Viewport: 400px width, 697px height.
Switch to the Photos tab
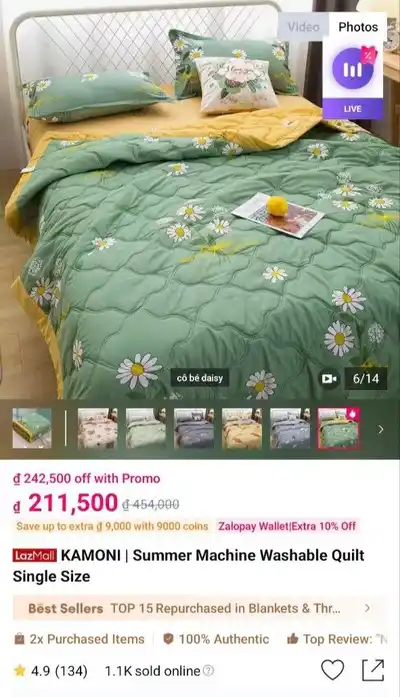click(x=358, y=27)
